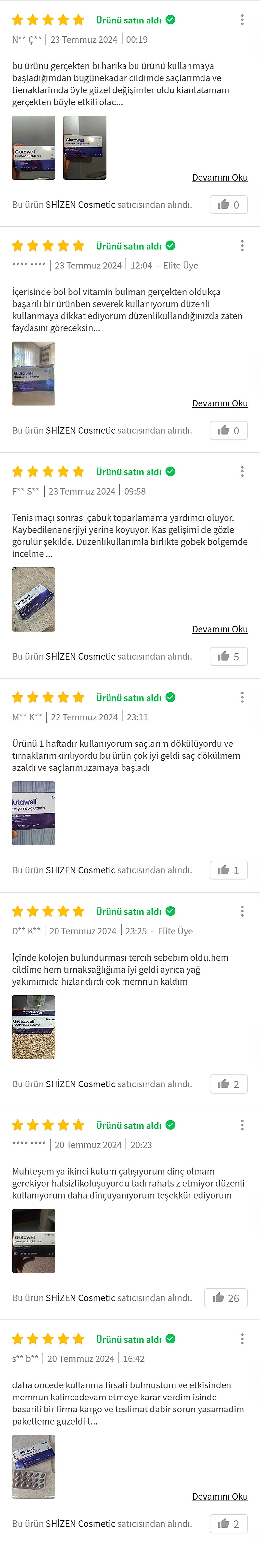Open options for F** S**'s review

242,471
